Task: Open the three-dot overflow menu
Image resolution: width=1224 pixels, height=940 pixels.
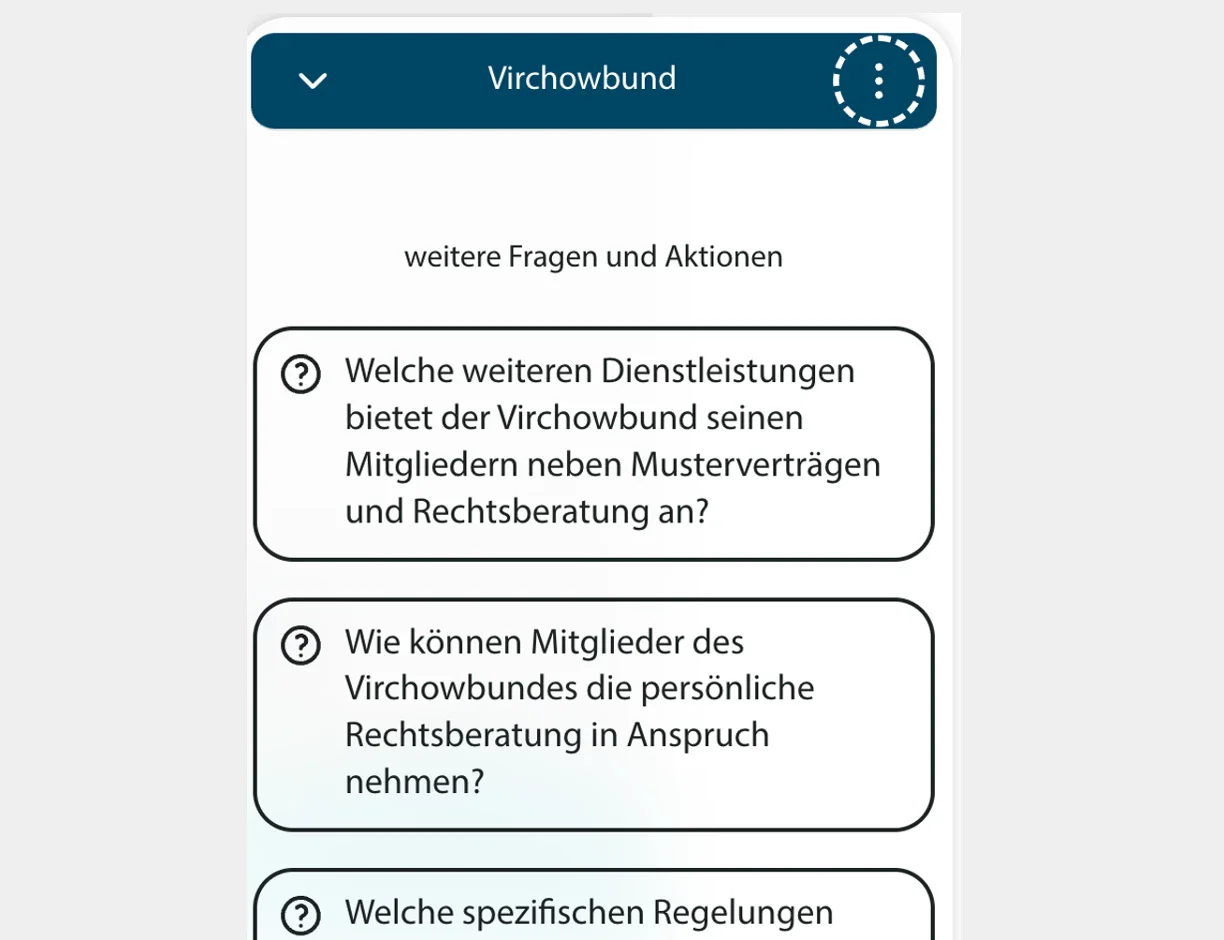Action: tap(878, 81)
